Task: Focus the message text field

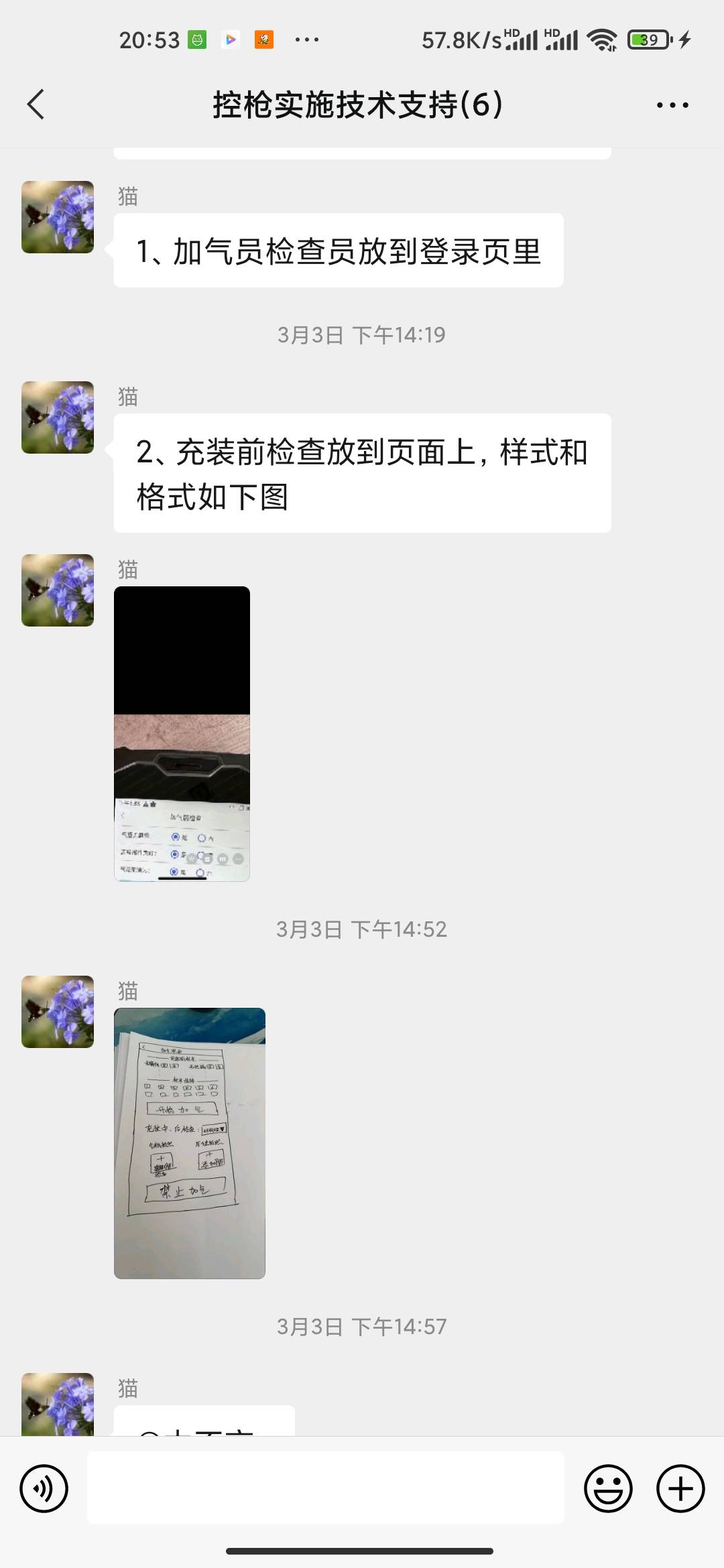Action: [325, 1488]
